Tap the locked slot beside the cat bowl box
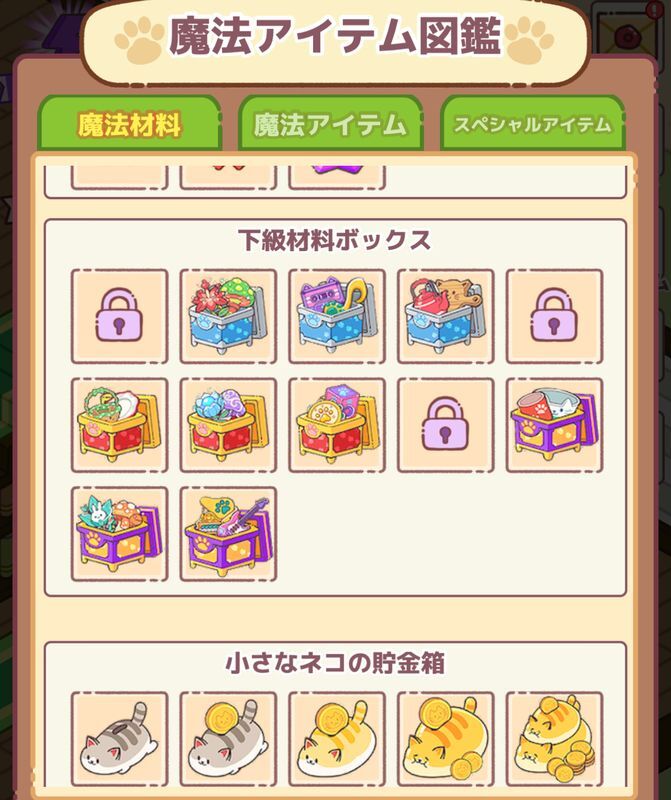Viewport: 671px width, 800px height. tap(445, 425)
